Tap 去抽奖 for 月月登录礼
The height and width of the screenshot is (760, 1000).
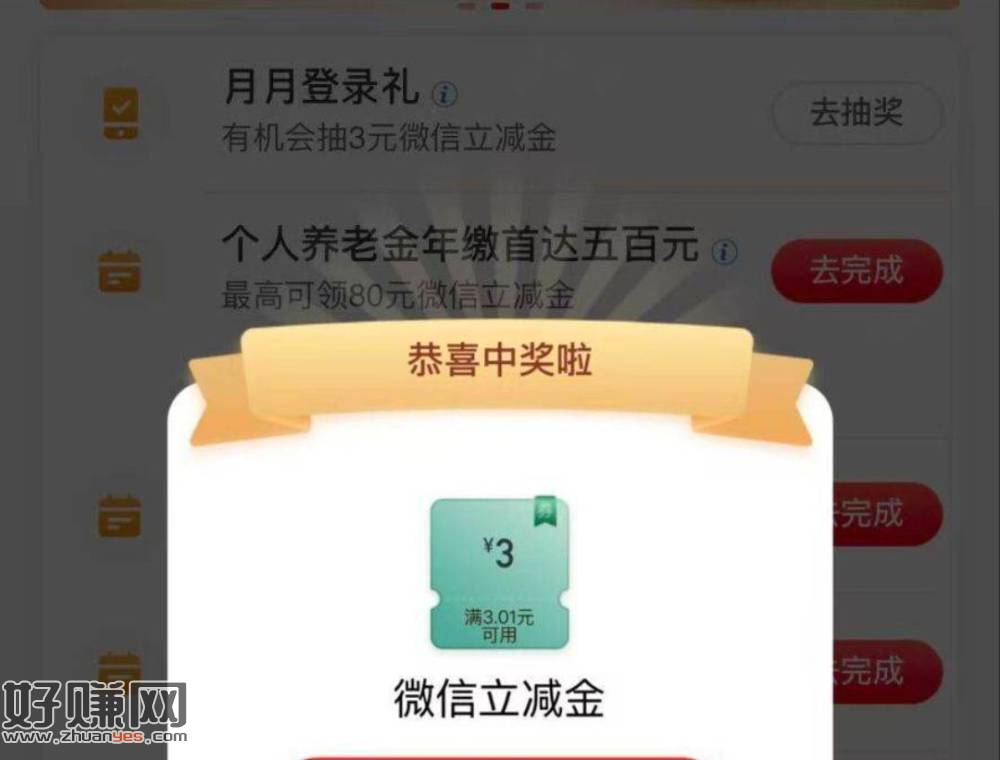857,113
